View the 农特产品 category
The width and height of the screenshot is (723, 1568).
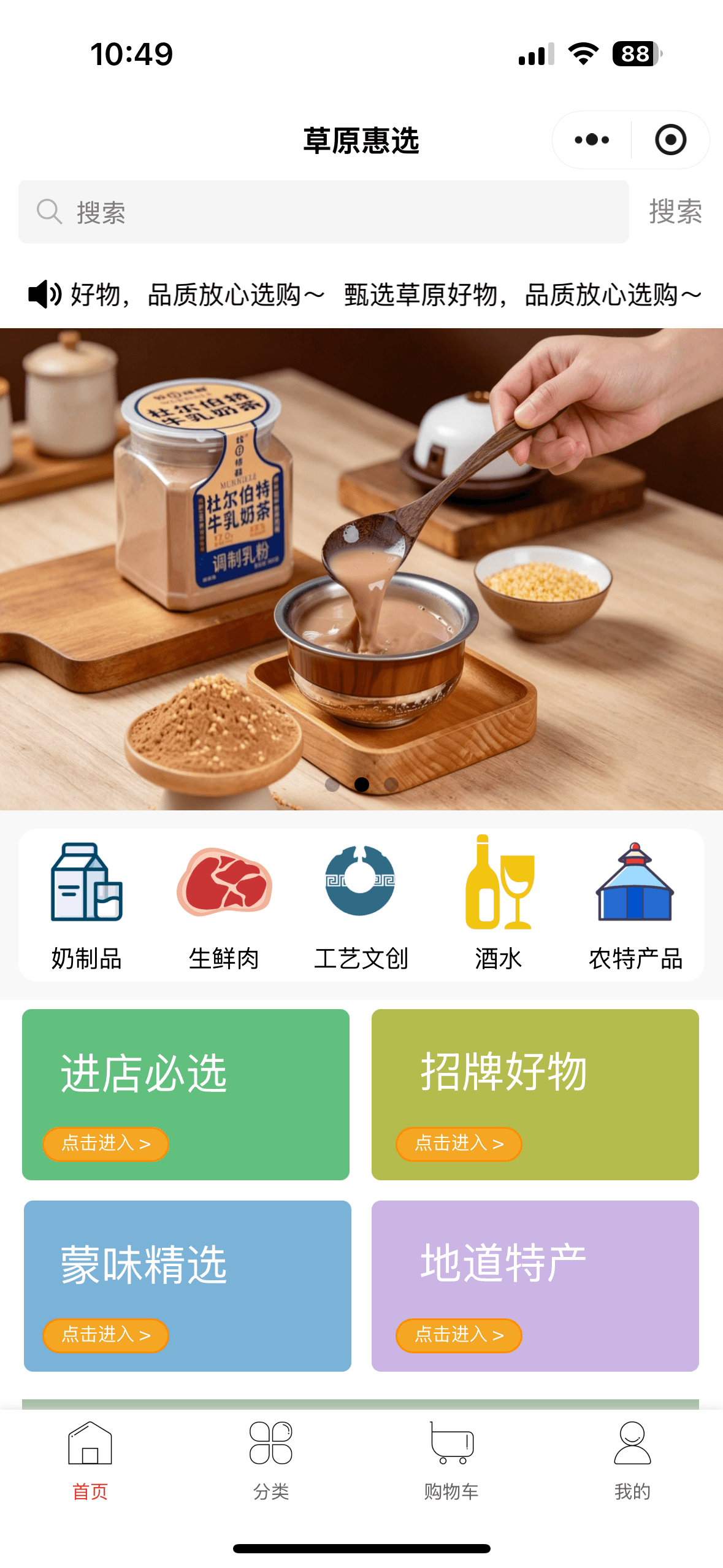[x=635, y=905]
